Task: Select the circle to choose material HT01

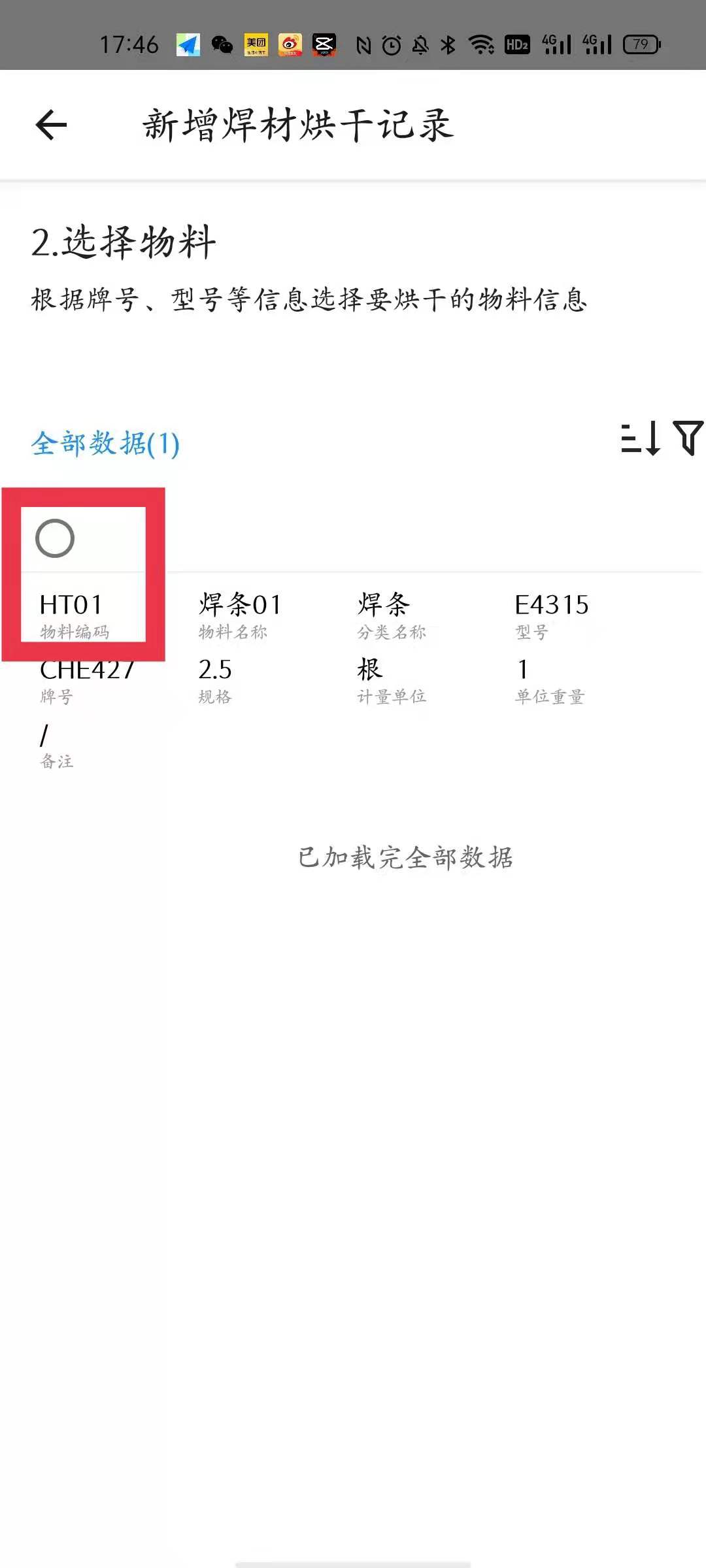Action: point(56,538)
